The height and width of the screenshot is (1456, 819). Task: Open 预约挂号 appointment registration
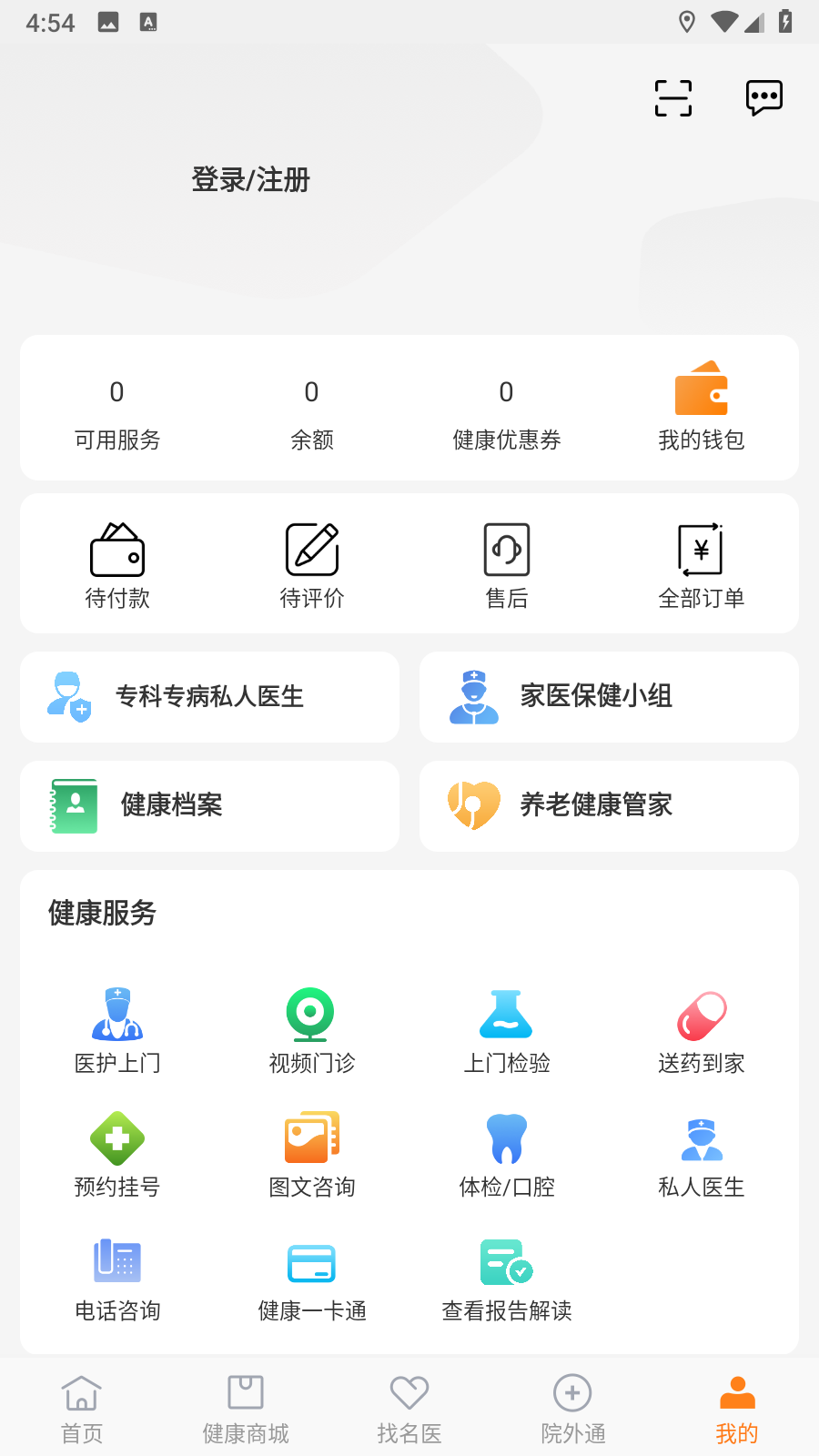click(x=116, y=1153)
